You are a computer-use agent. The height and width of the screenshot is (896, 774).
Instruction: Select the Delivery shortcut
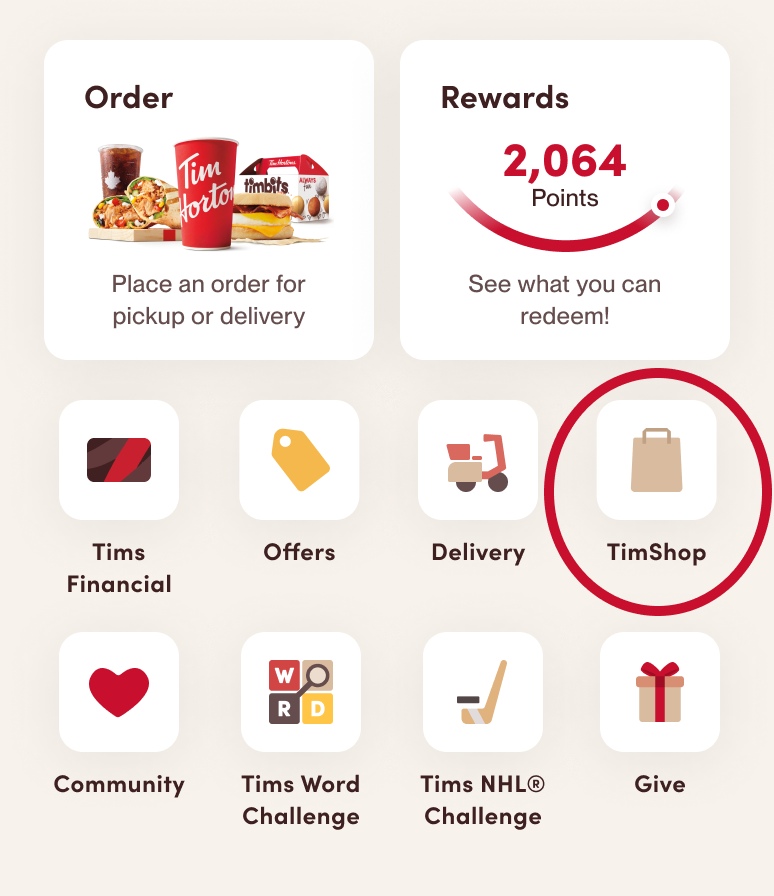click(478, 461)
